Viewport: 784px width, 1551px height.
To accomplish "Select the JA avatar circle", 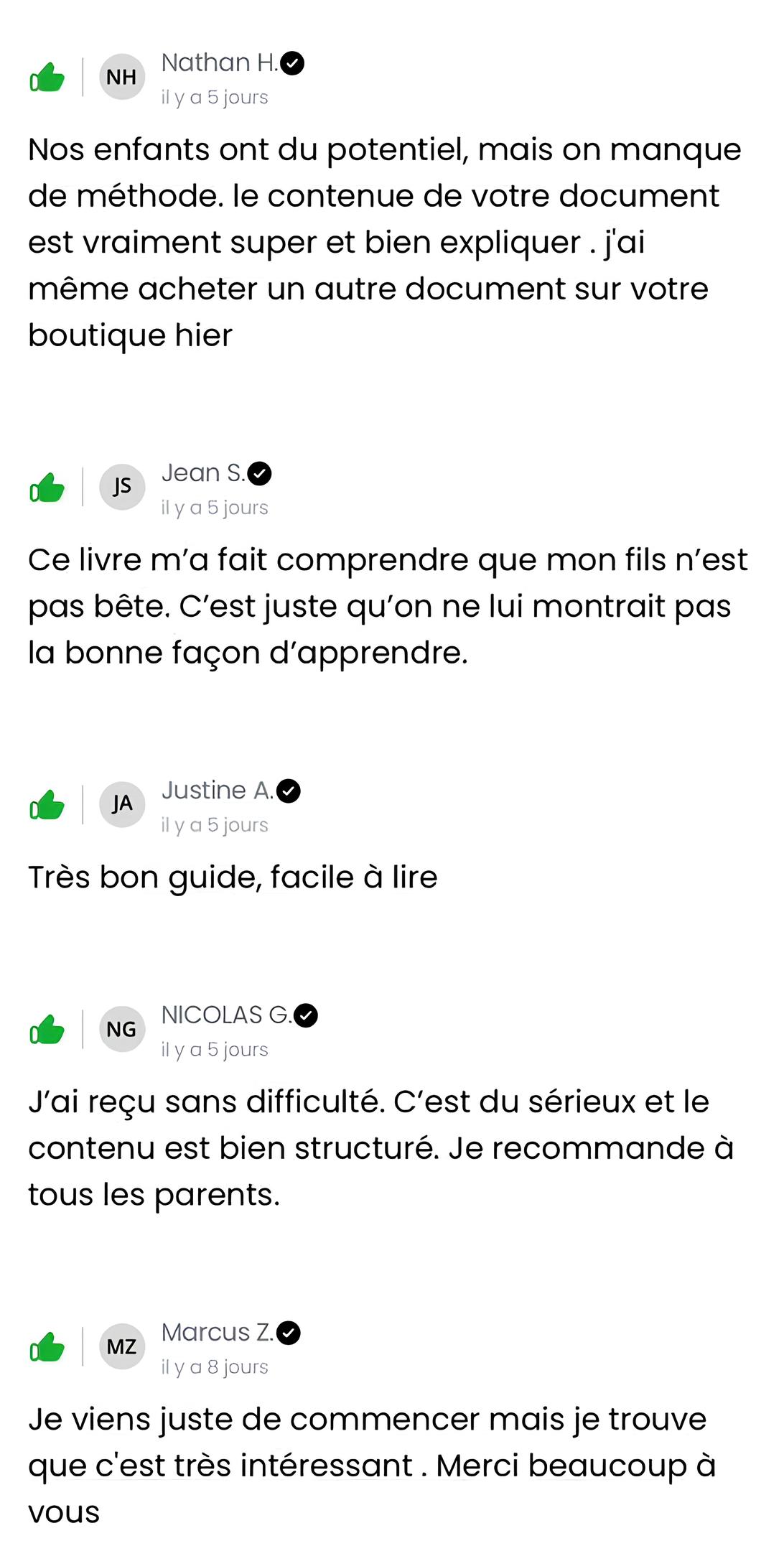I will pos(123,804).
